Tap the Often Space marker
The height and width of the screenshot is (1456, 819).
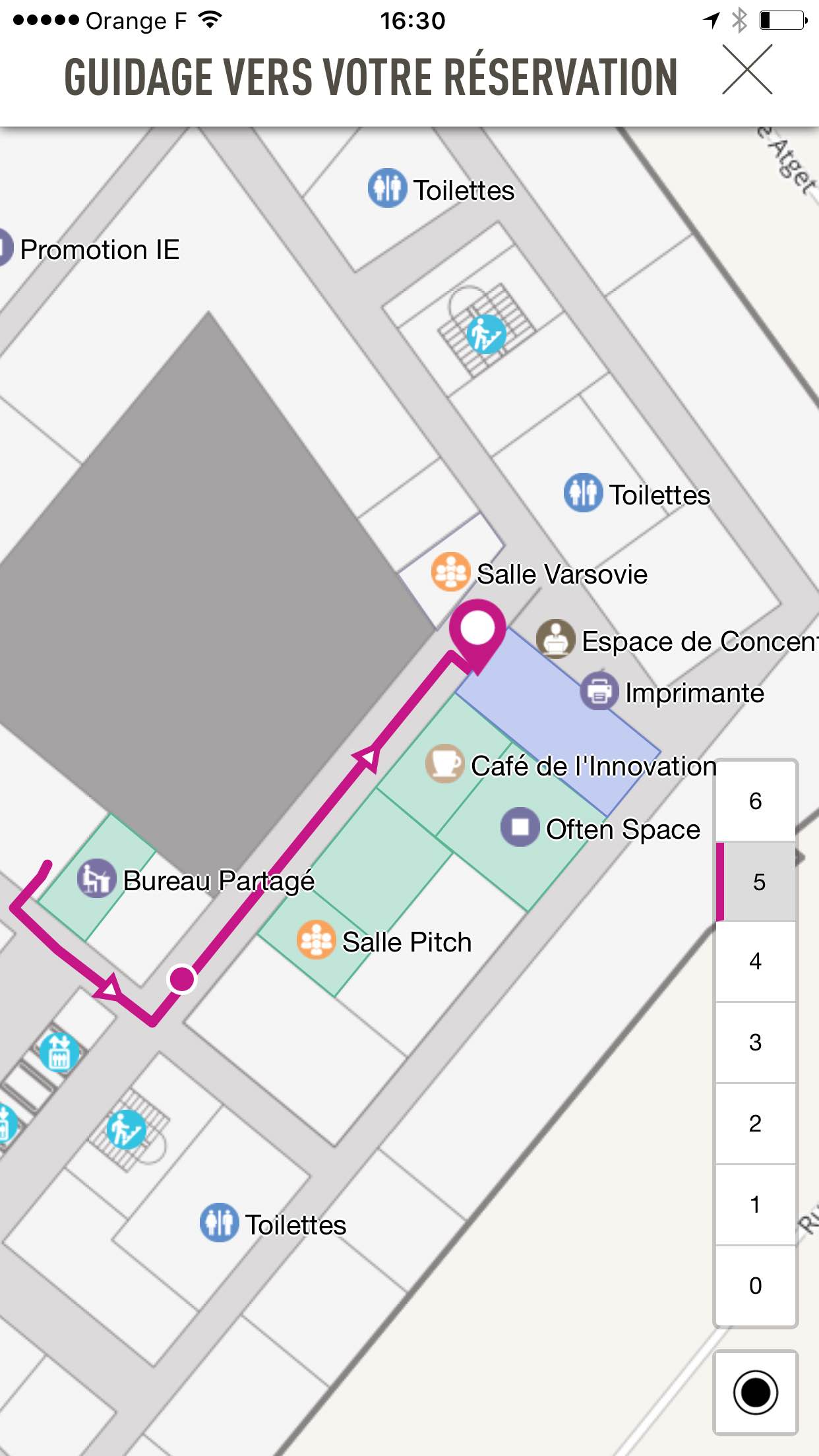[x=520, y=827]
